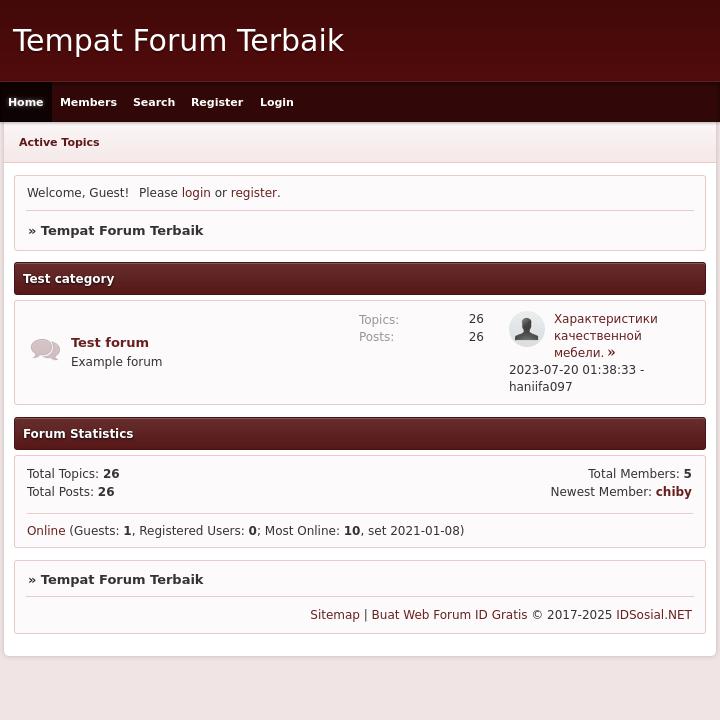720x720 pixels.
Task: Tap Login in the navigation bar
Action: pos(277,102)
